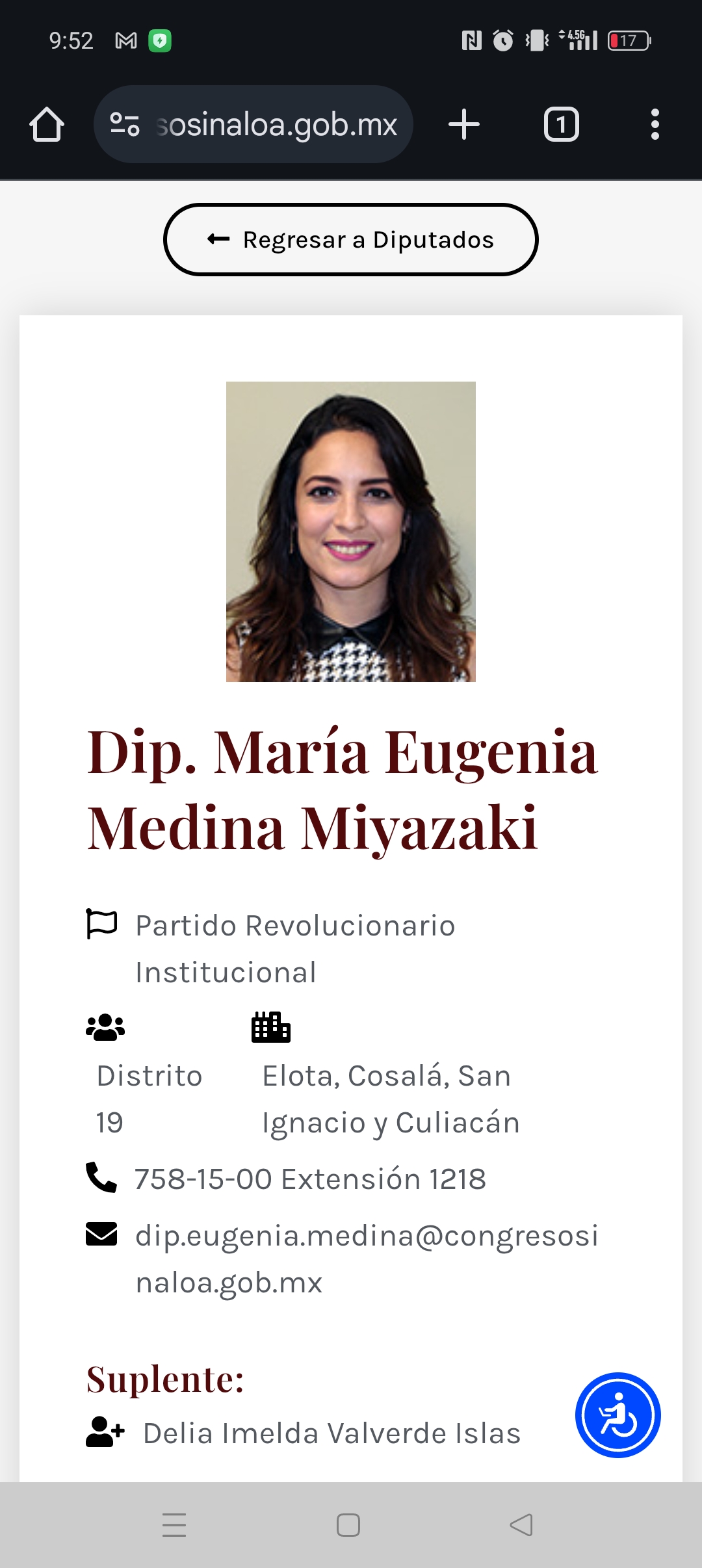The width and height of the screenshot is (702, 1568).
Task: Open recent apps from navigation bar
Action: 174,1524
